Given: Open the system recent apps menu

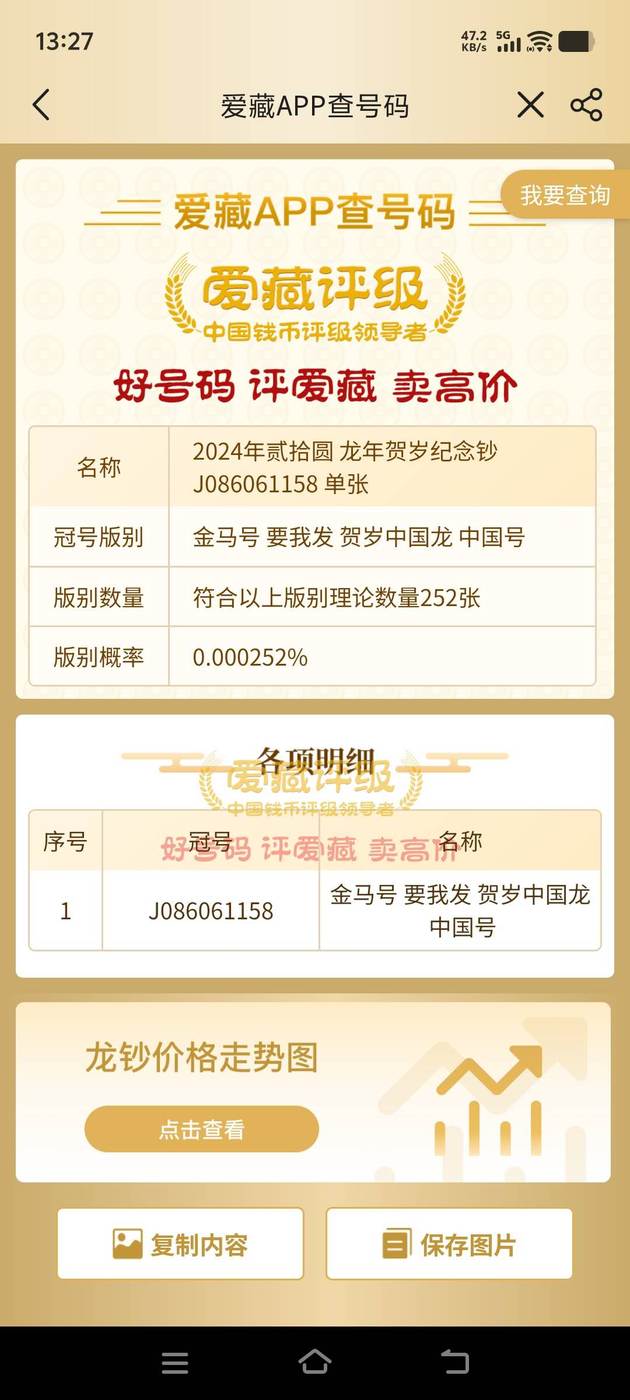Looking at the screenshot, I should coord(175,1362).
